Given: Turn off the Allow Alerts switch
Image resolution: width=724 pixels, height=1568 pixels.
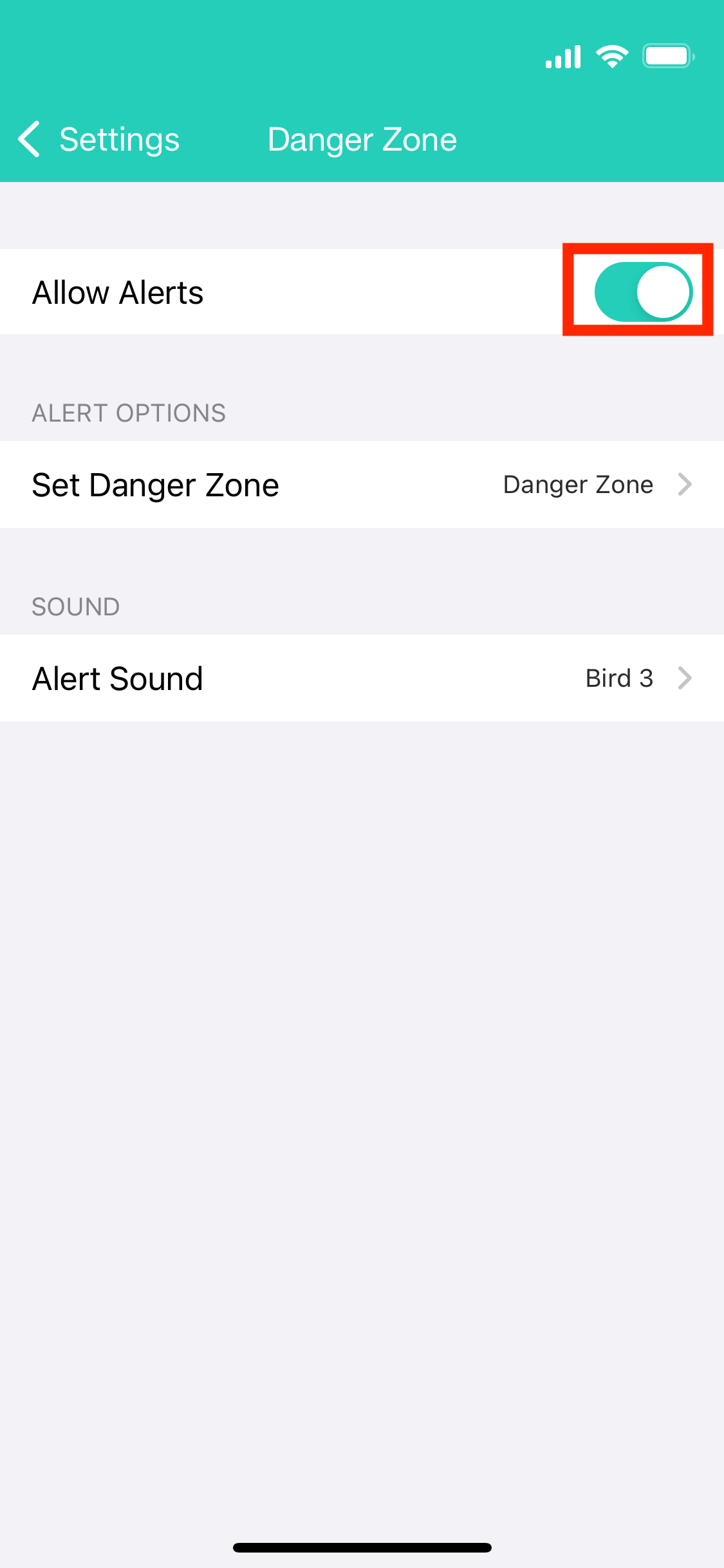Looking at the screenshot, I should [x=642, y=292].
